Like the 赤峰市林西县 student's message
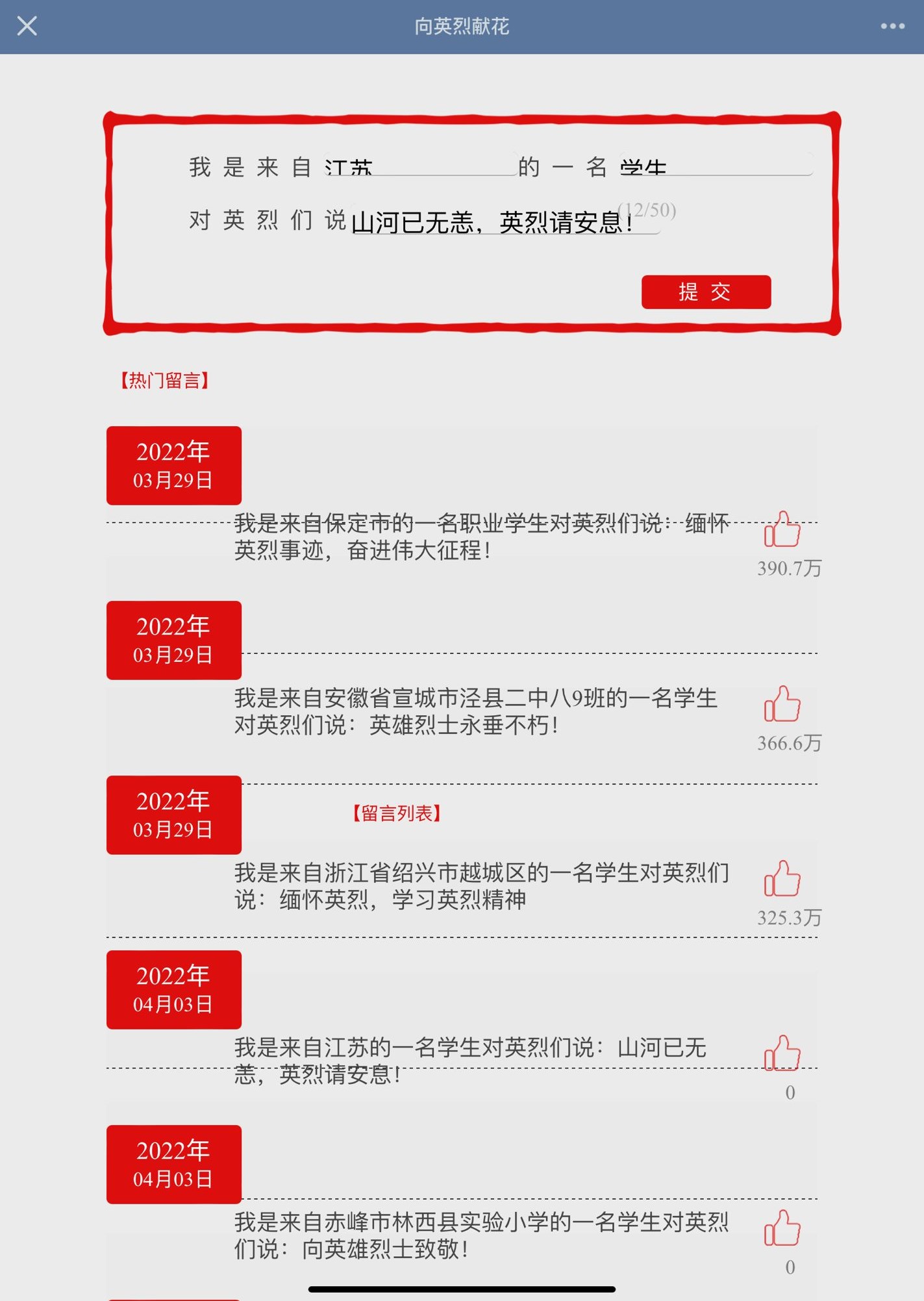This screenshot has height=1301, width=924. point(782,1228)
